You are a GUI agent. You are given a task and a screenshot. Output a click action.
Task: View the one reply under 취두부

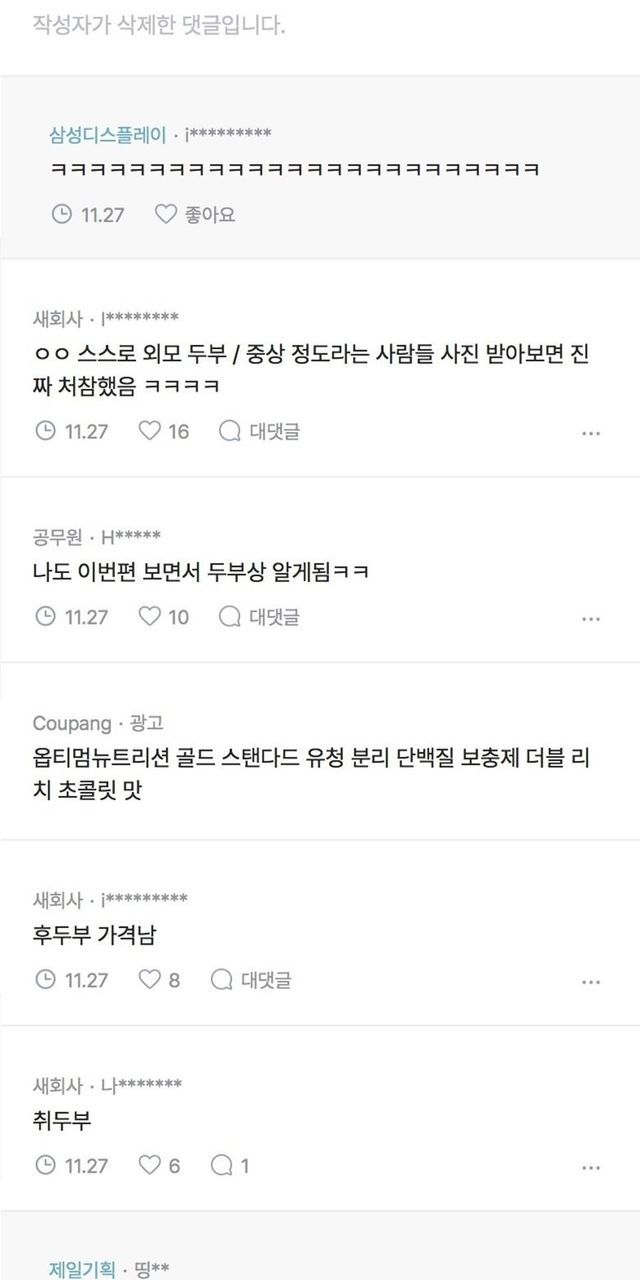point(230,1165)
